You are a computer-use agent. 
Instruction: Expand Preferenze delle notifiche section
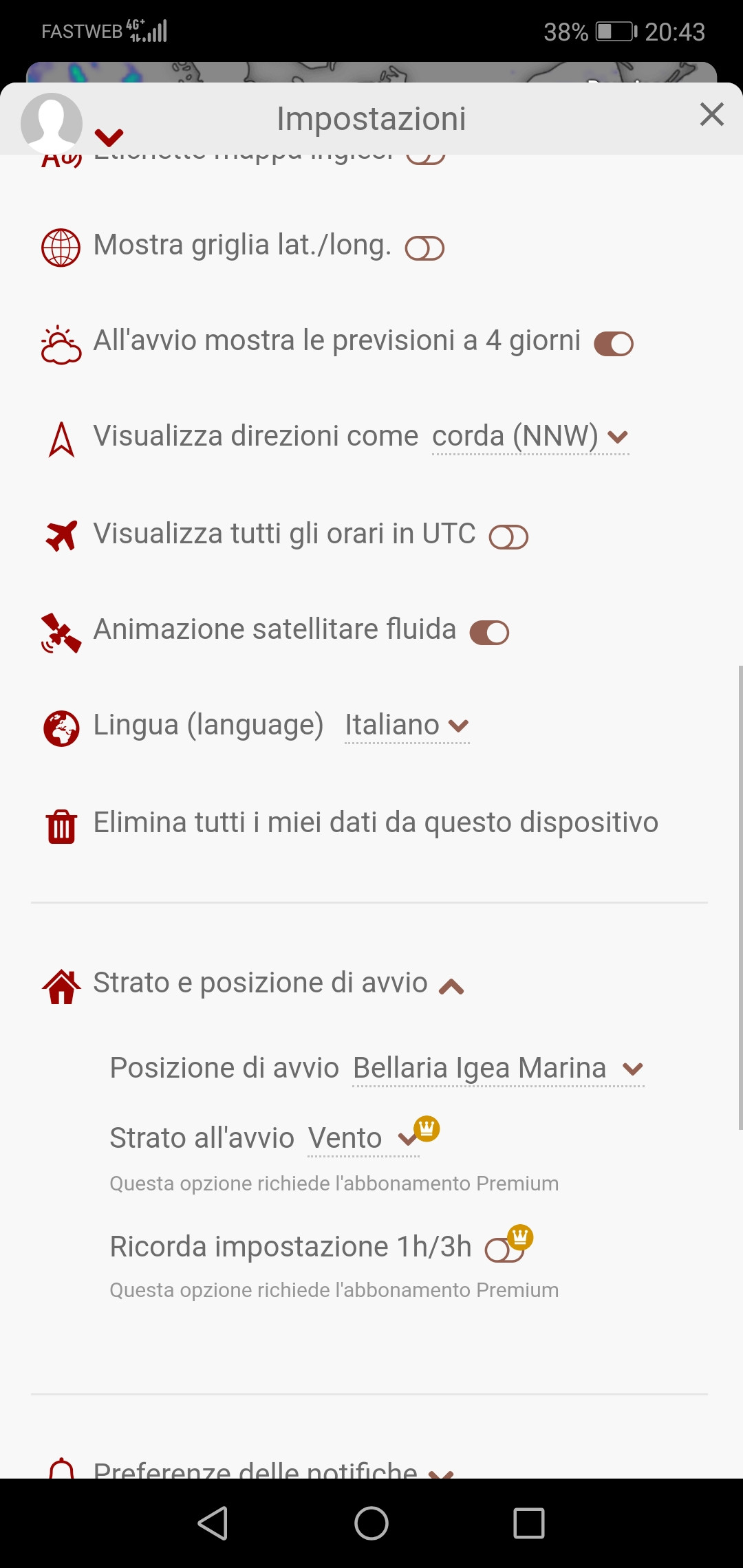pyautogui.click(x=248, y=1469)
